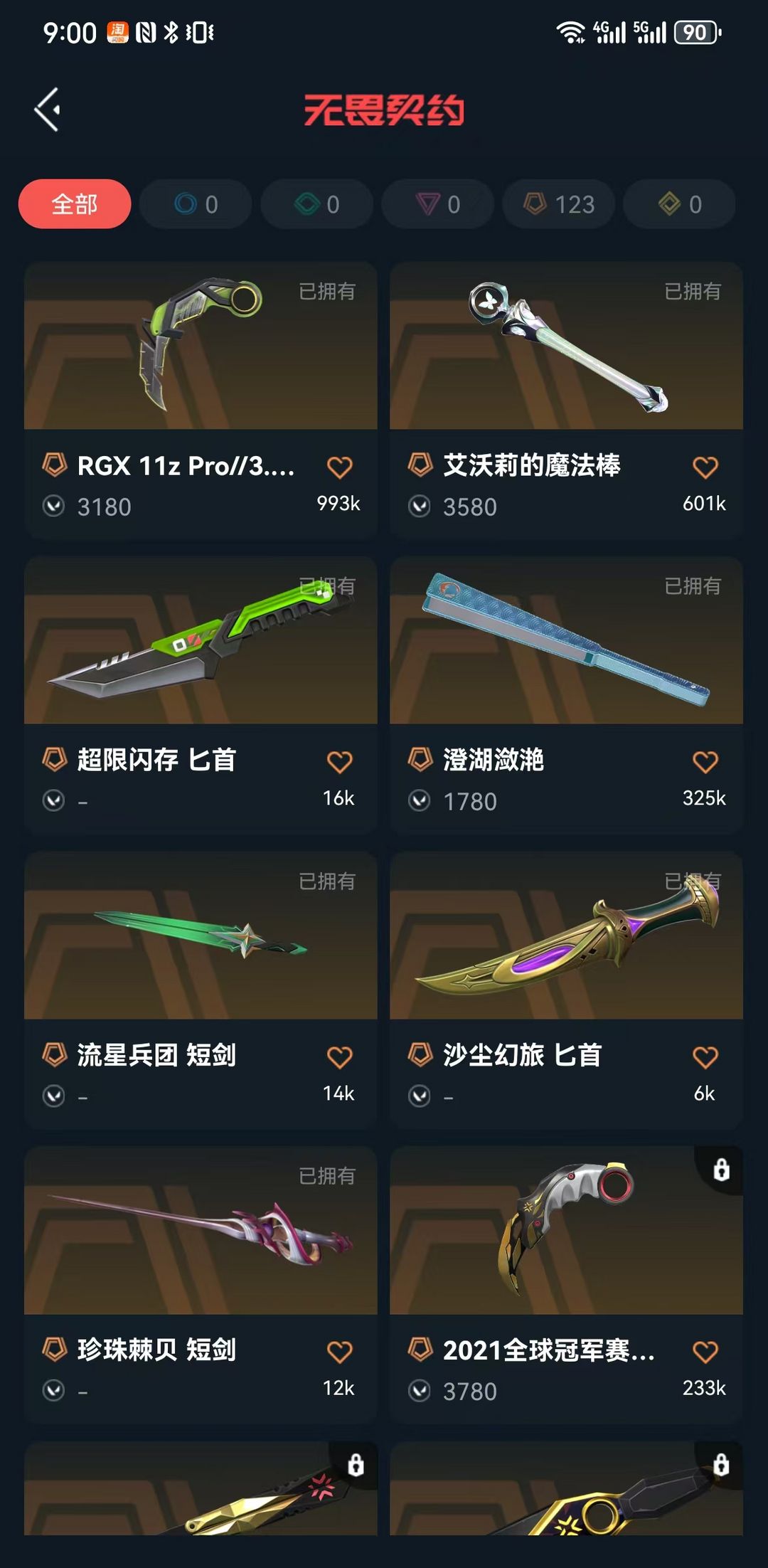Open the locked 2021全球冠军赛 karambit card
Image resolution: width=768 pixels, height=1568 pixels.
(x=566, y=1285)
